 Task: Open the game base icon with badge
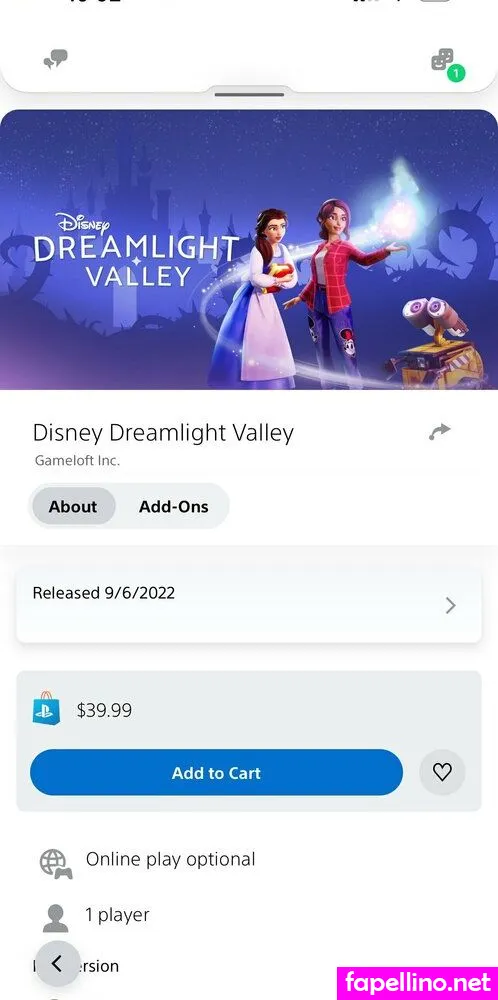pyautogui.click(x=448, y=64)
